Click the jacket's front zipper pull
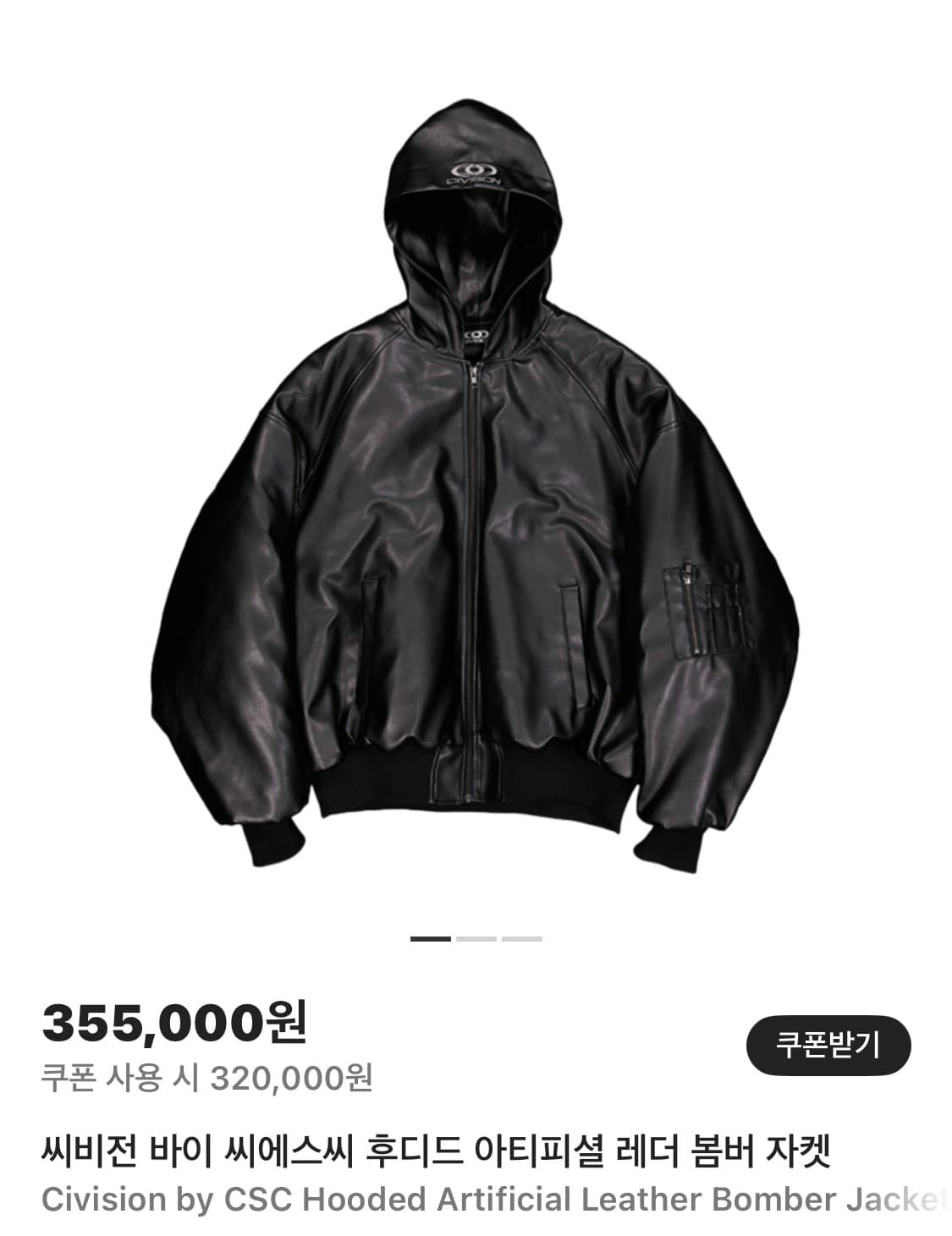Image resolution: width=952 pixels, height=1236 pixels. click(474, 376)
